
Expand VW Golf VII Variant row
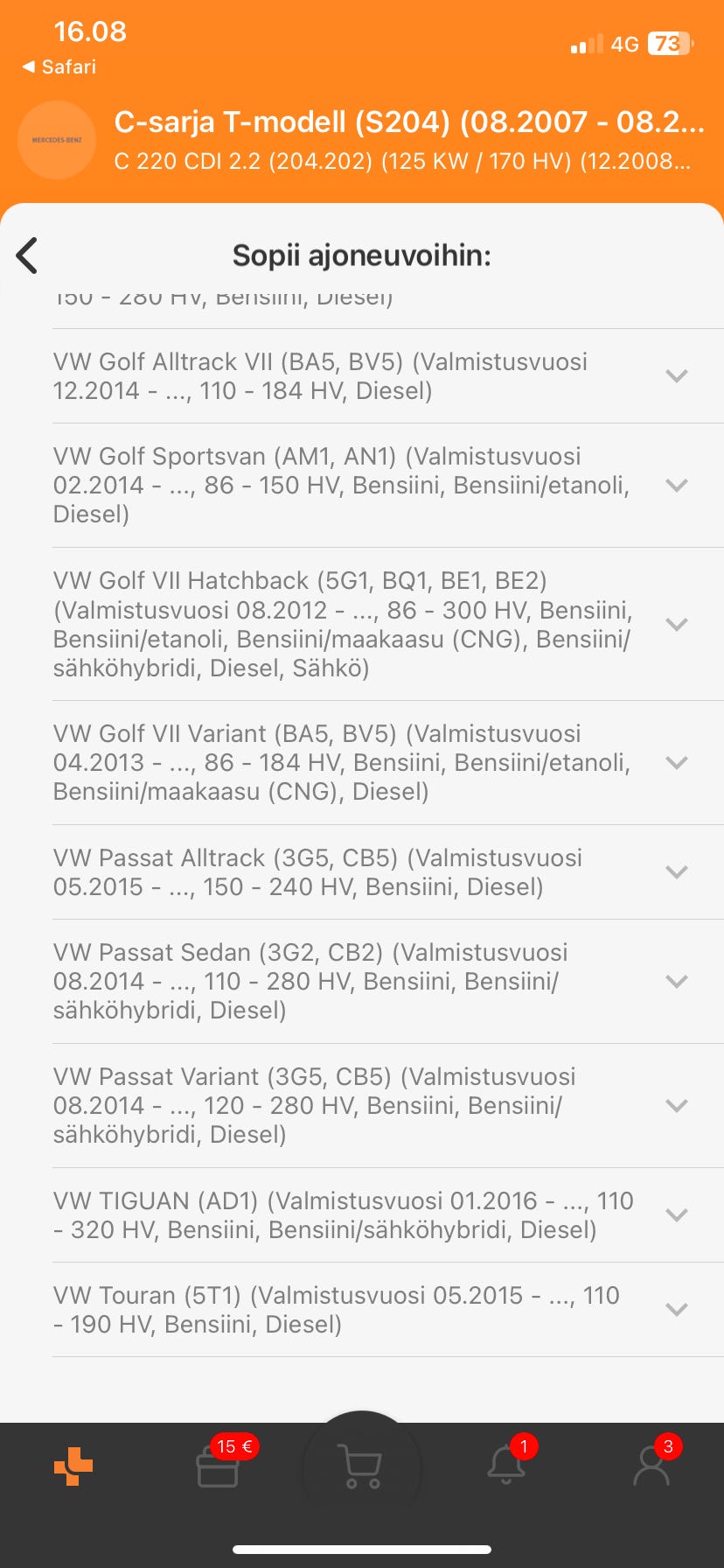tap(676, 762)
